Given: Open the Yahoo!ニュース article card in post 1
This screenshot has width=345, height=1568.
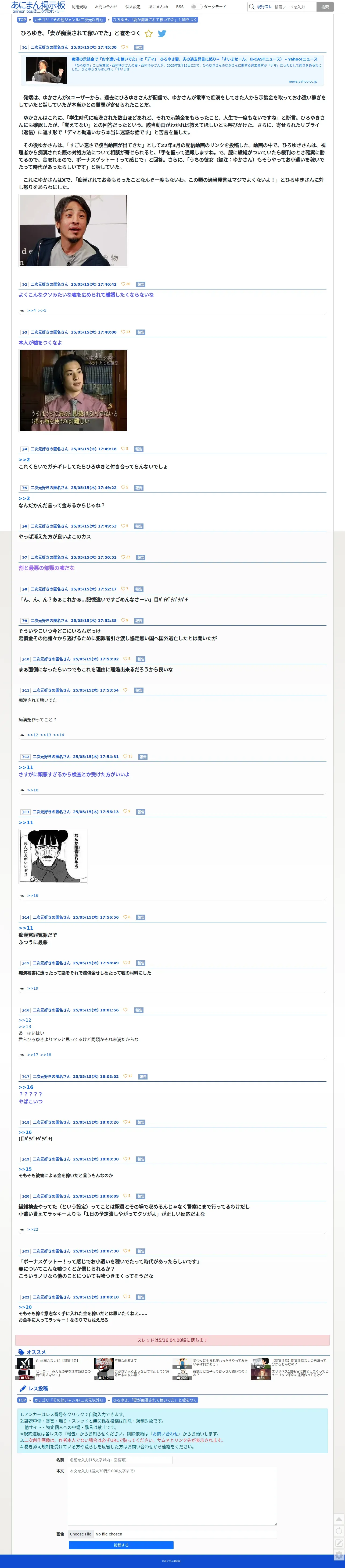Looking at the screenshot, I should 172,70.
